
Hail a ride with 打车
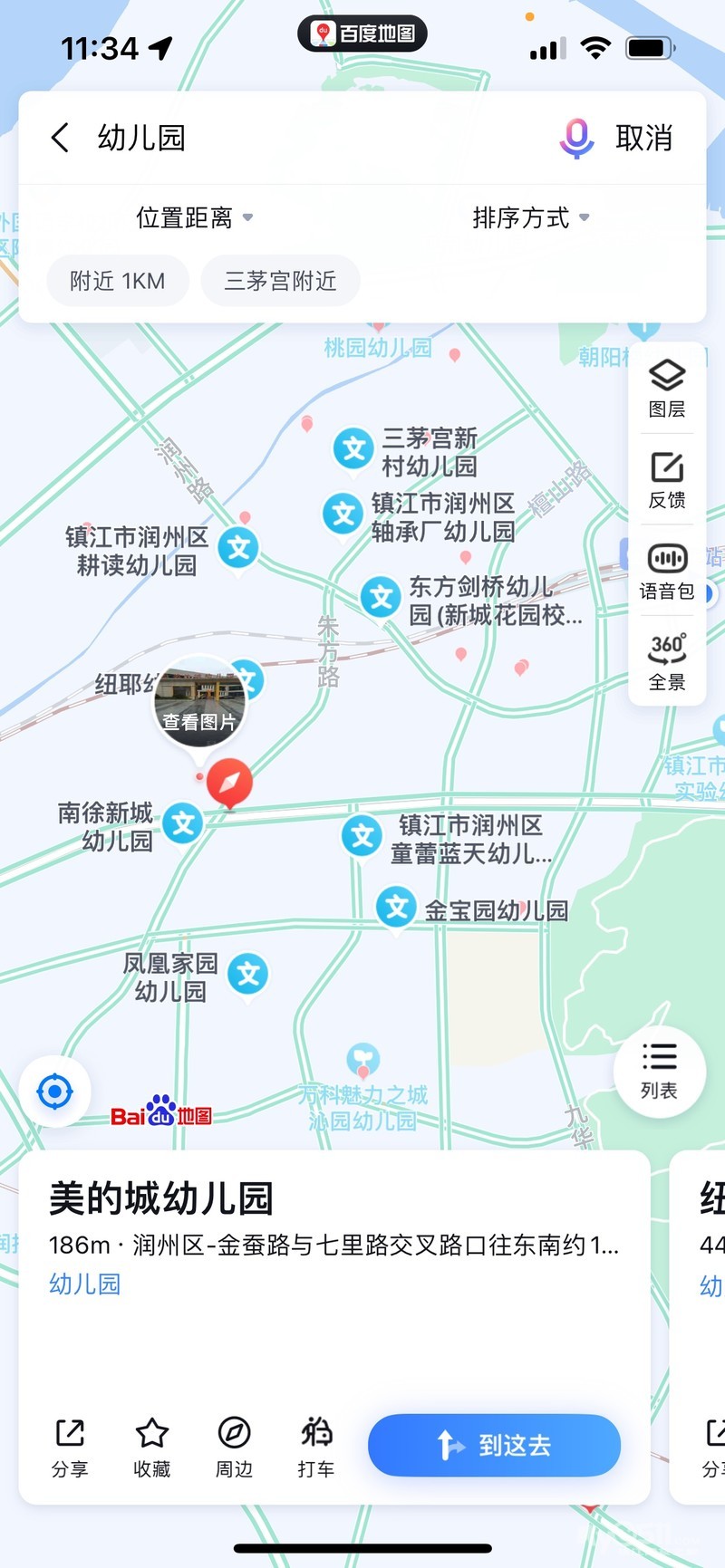click(316, 1447)
